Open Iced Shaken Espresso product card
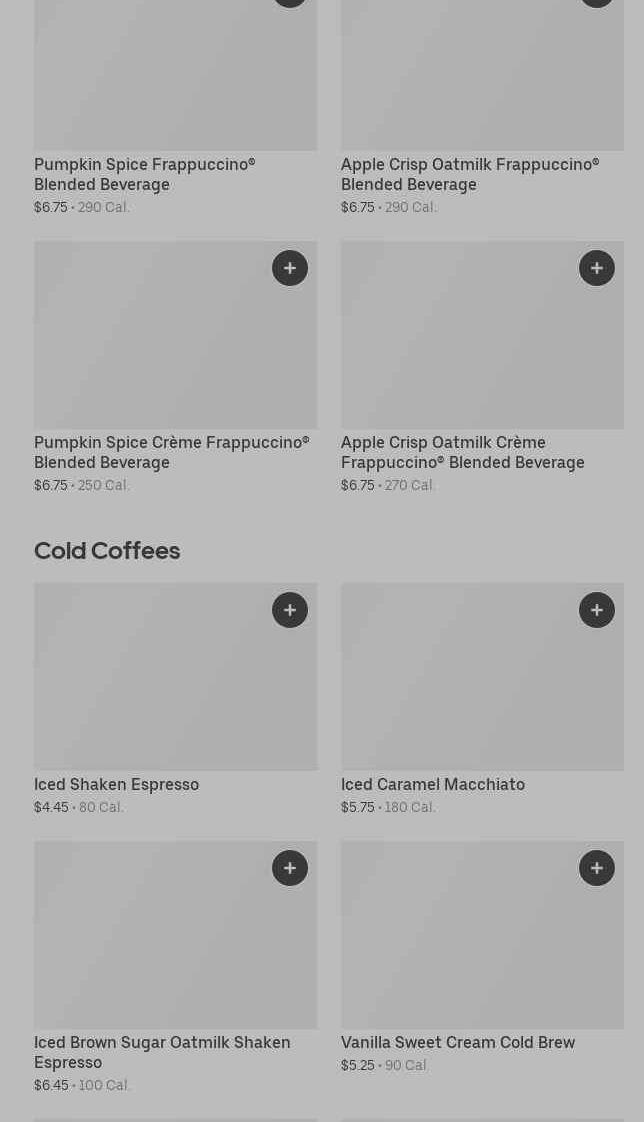The width and height of the screenshot is (644, 1122). click(175, 699)
